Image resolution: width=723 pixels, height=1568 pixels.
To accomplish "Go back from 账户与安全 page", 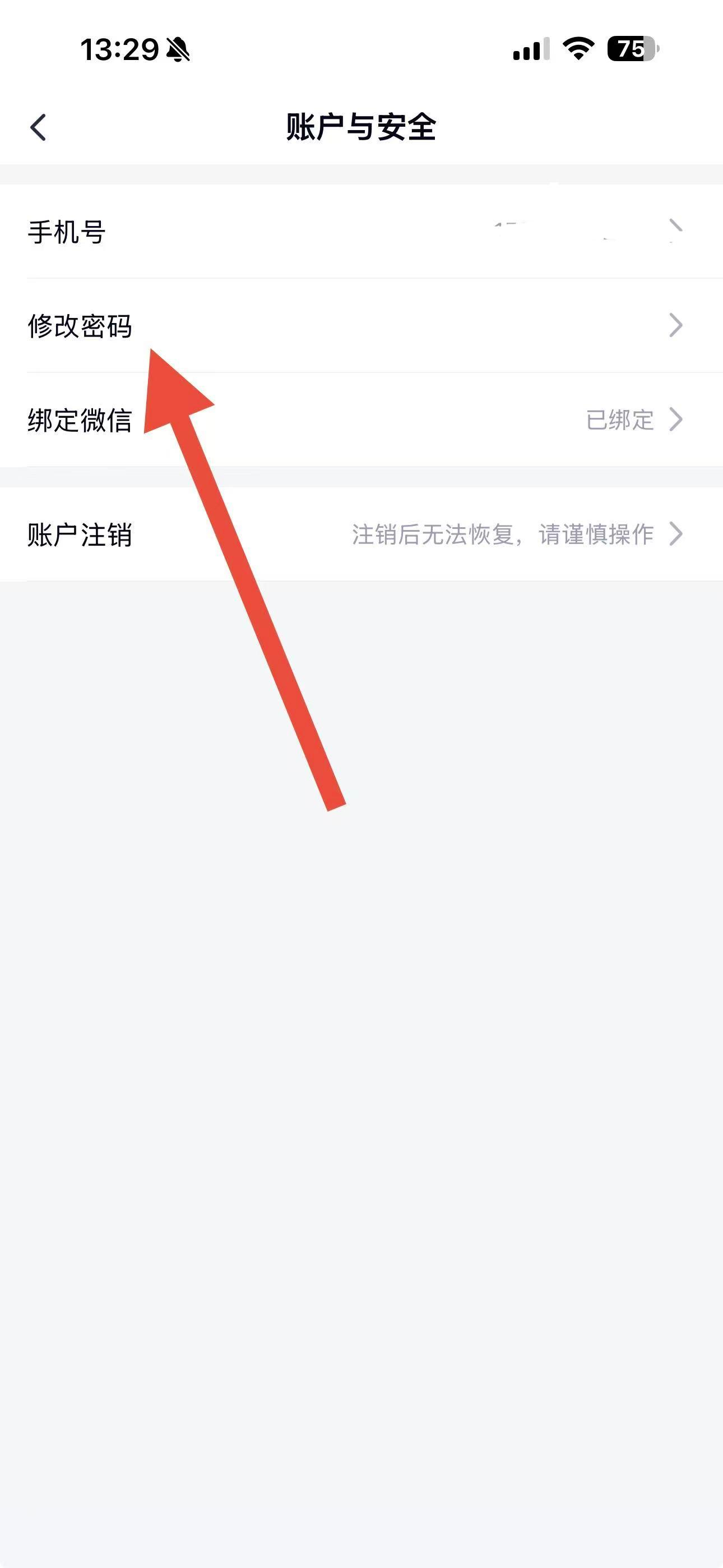I will coord(38,127).
